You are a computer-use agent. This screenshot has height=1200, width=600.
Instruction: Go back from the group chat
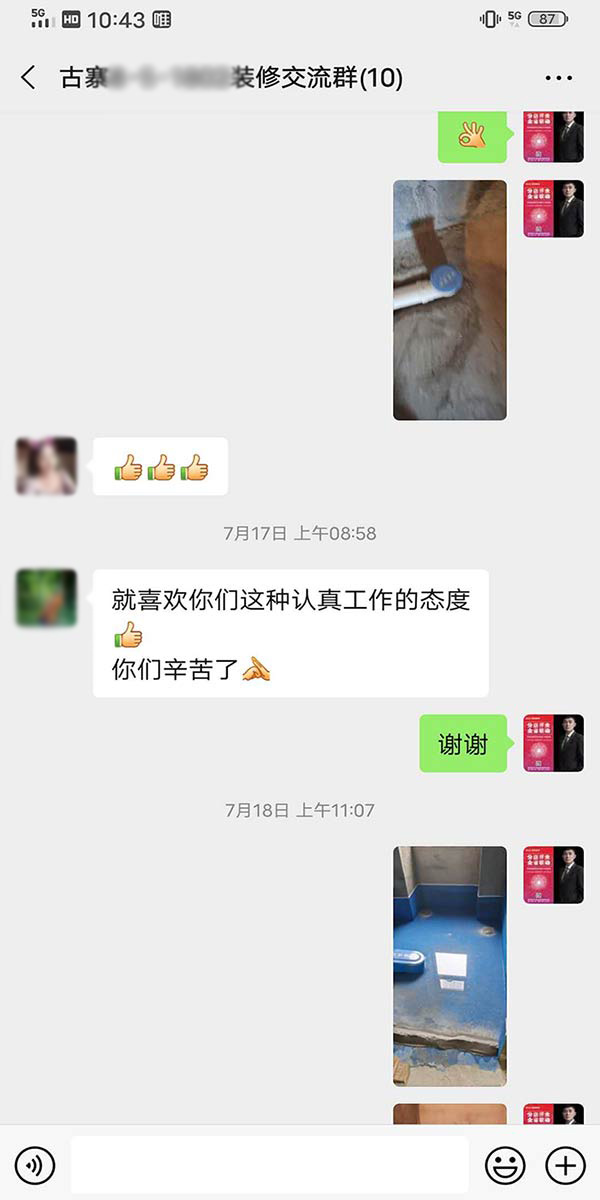[x=28, y=78]
